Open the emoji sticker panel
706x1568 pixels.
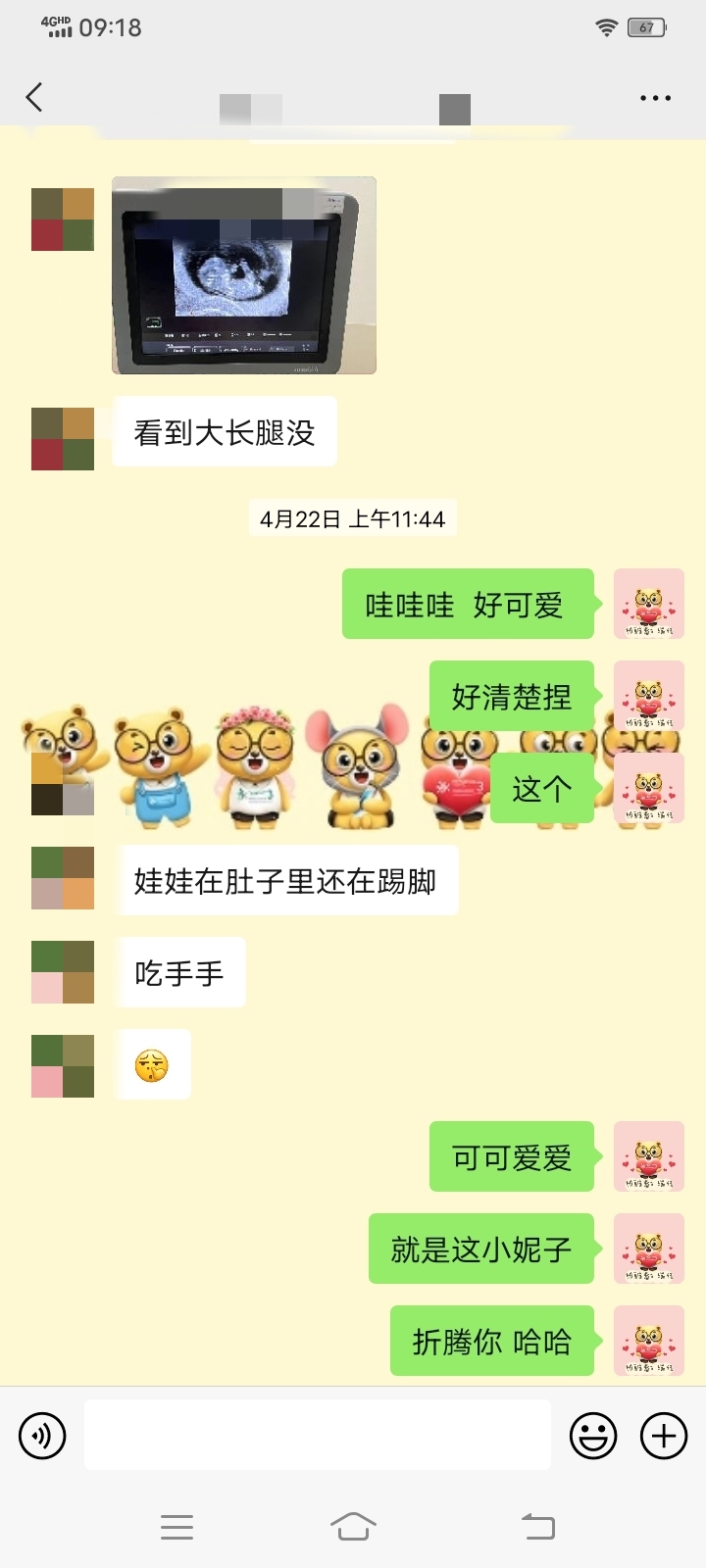pyautogui.click(x=593, y=1436)
